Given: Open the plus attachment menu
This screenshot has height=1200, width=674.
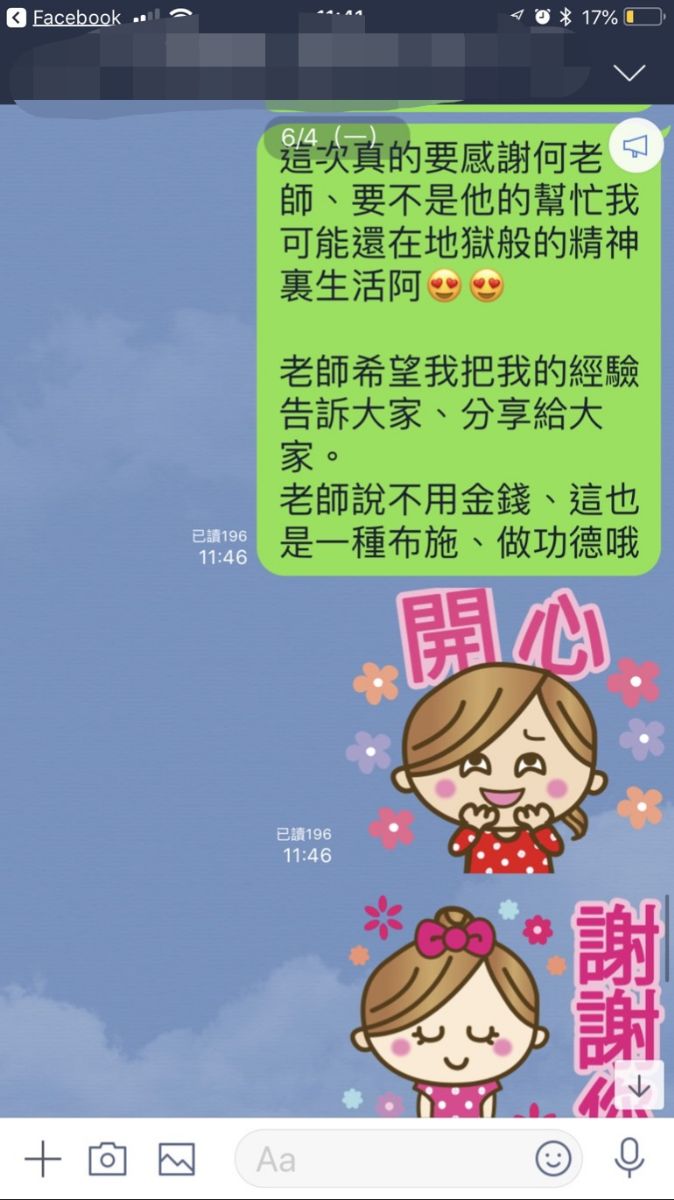Looking at the screenshot, I should pos(42,1159).
